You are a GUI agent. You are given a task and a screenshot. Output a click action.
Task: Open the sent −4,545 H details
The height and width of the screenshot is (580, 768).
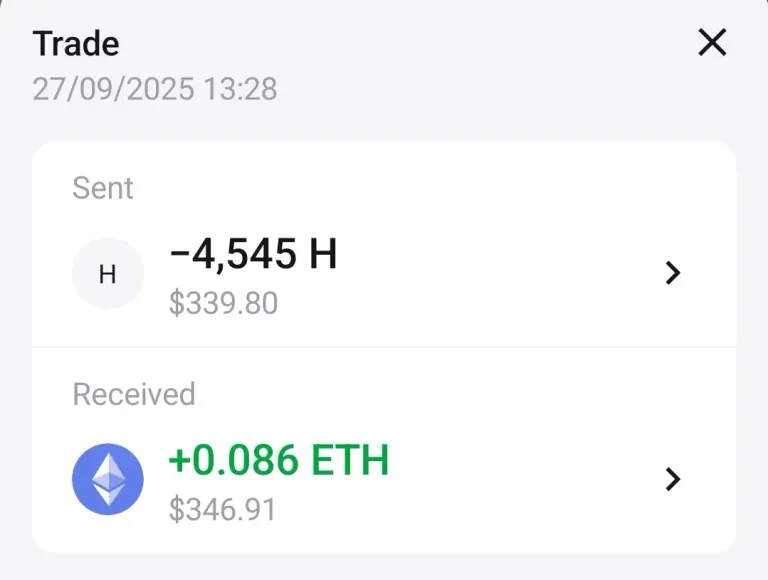click(672, 272)
